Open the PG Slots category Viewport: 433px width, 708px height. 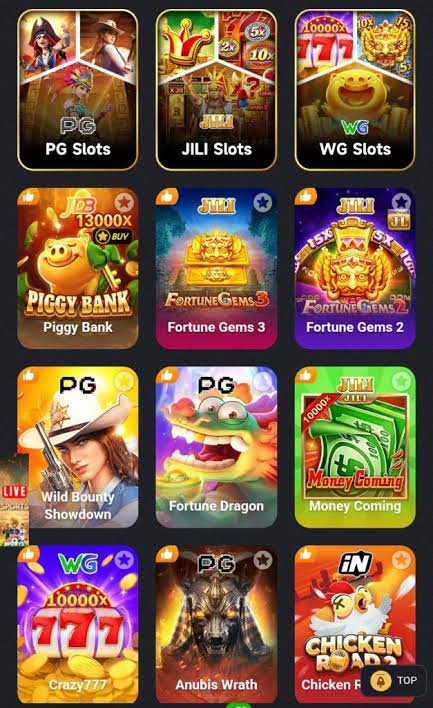pyautogui.click(x=78, y=90)
